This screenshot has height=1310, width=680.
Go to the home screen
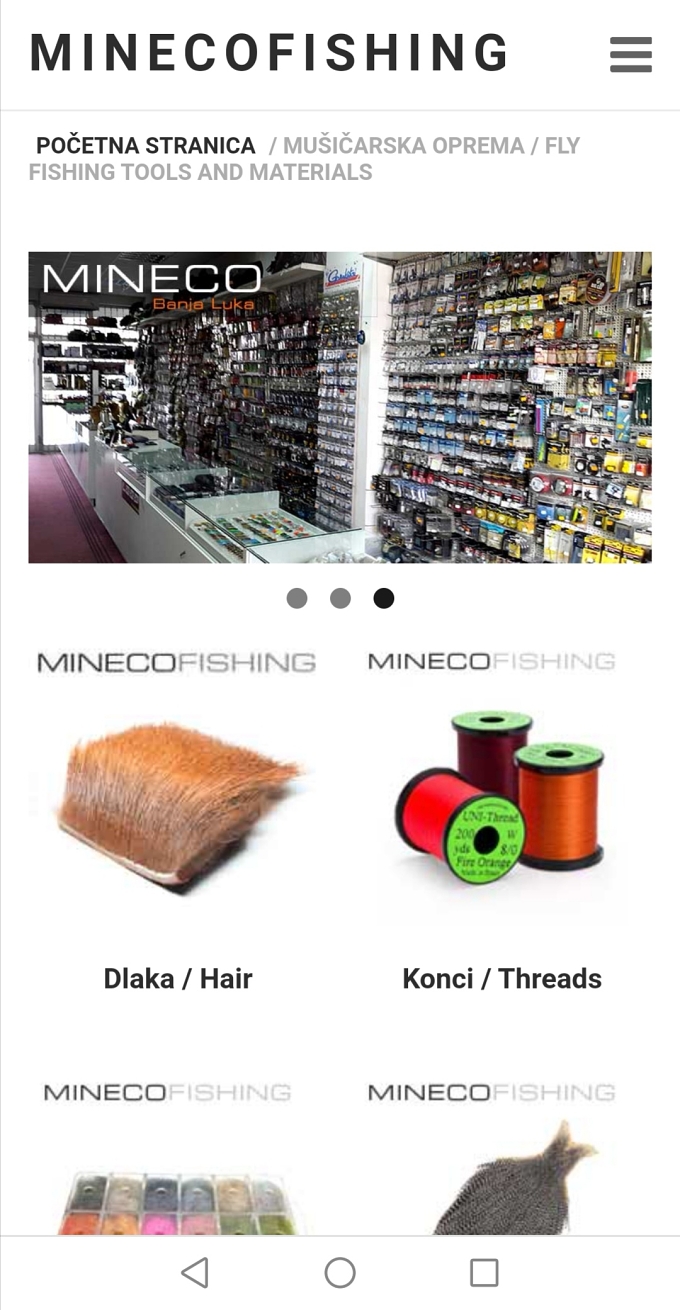(340, 1273)
